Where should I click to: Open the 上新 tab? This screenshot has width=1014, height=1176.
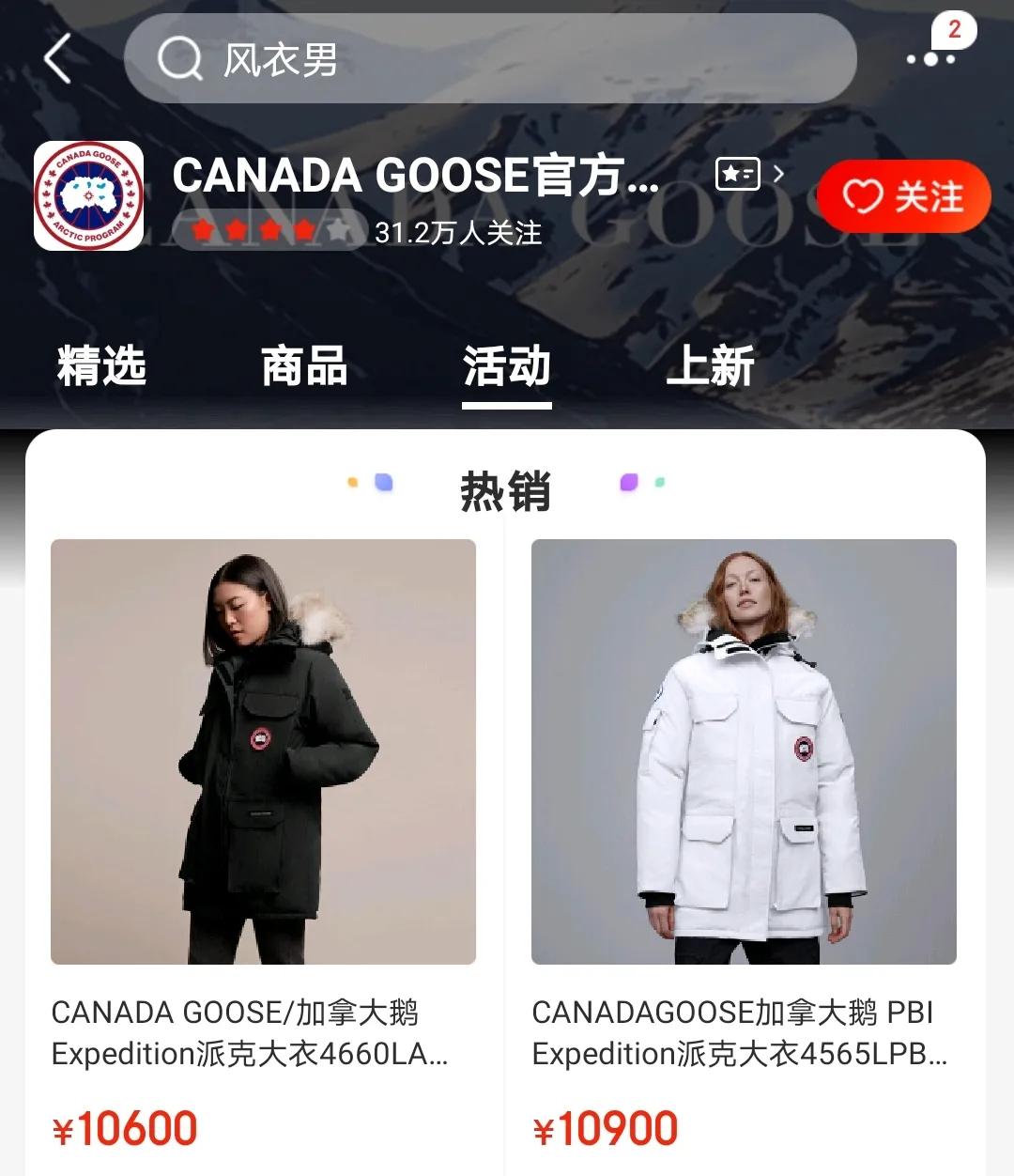pos(710,366)
